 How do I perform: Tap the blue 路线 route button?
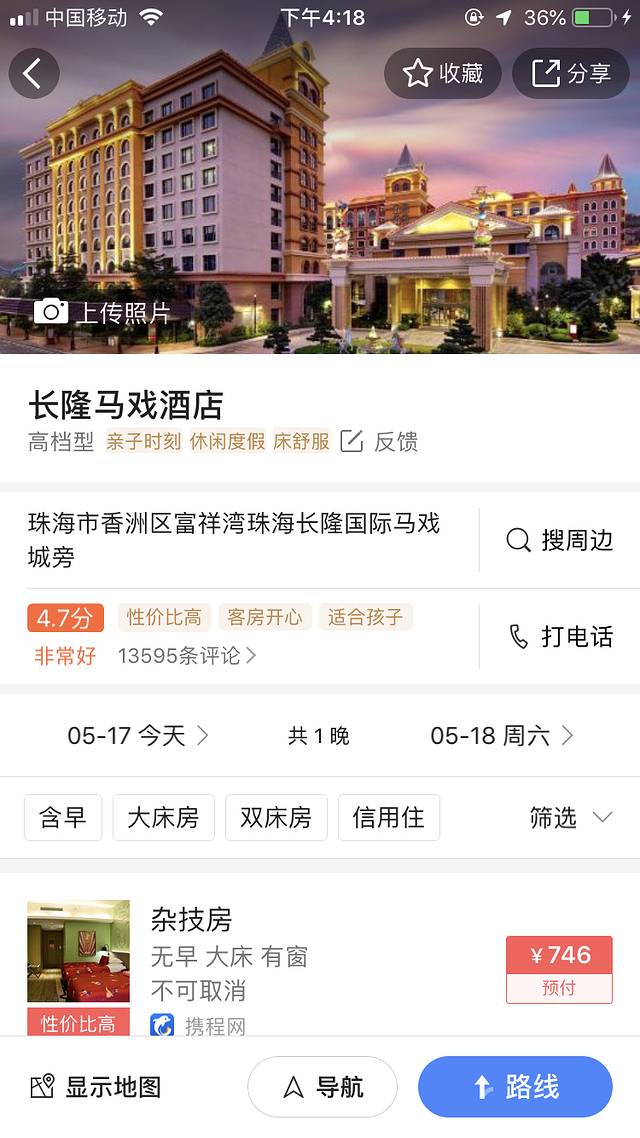point(515,1087)
